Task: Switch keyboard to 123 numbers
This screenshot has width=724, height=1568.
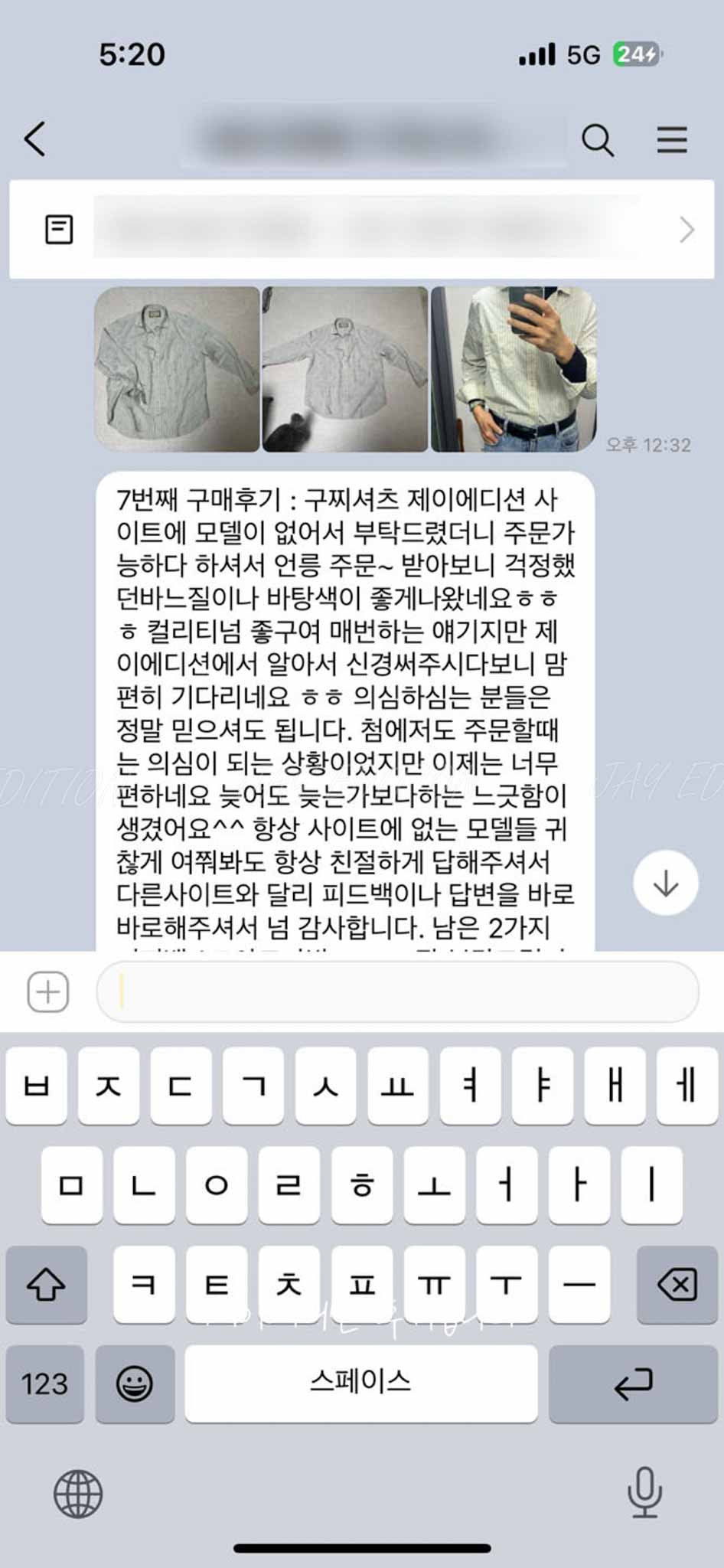Action: [x=45, y=1383]
